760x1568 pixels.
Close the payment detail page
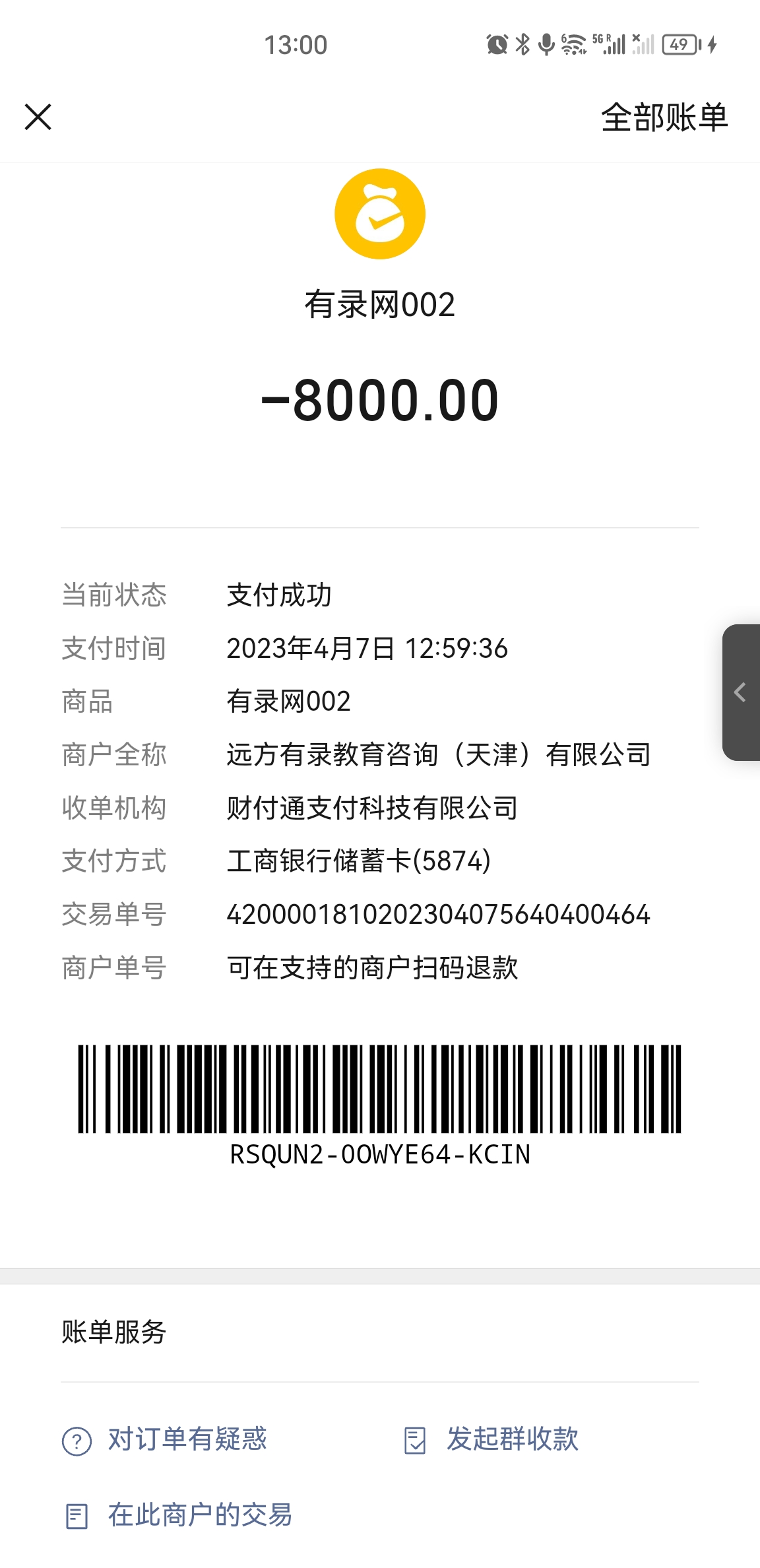tap(38, 117)
